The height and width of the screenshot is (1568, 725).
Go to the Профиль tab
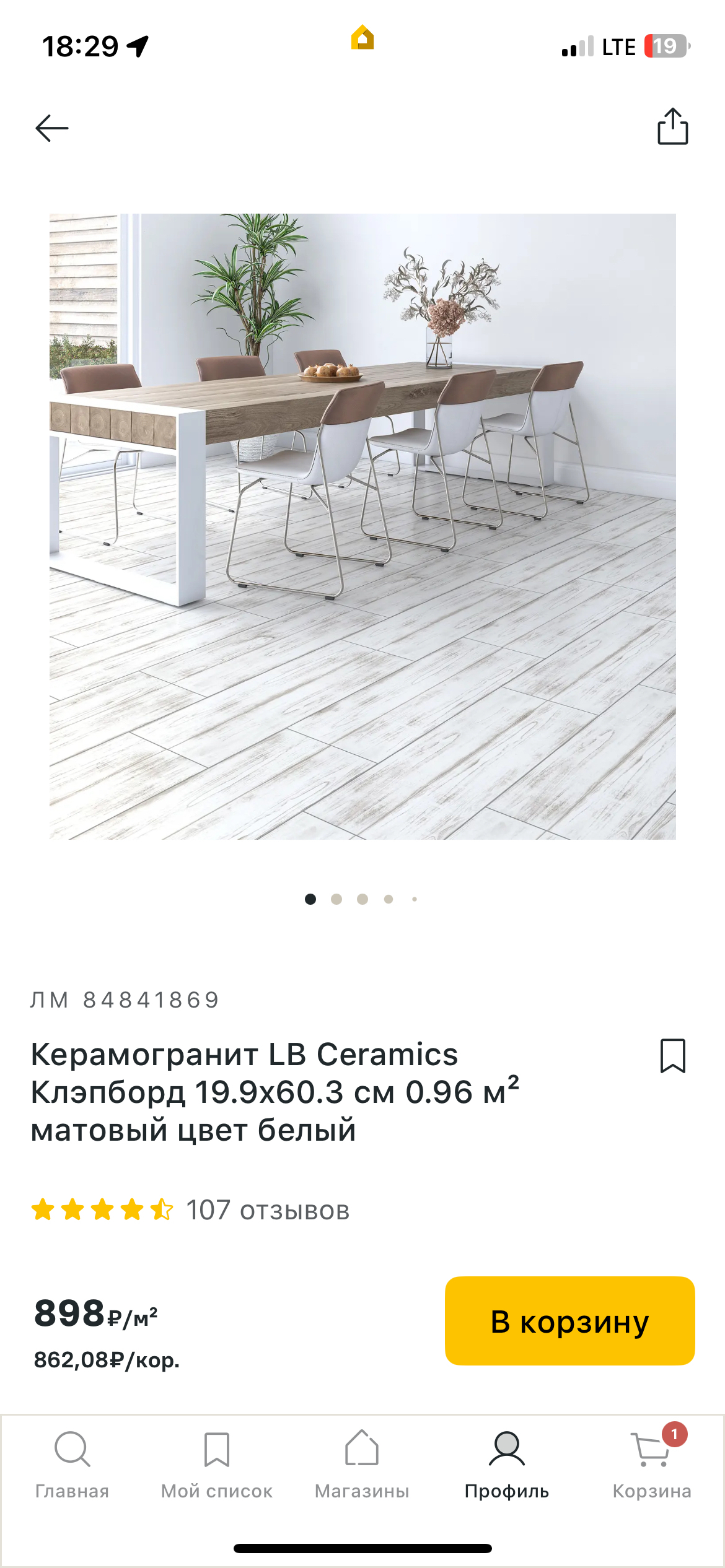507,1465
